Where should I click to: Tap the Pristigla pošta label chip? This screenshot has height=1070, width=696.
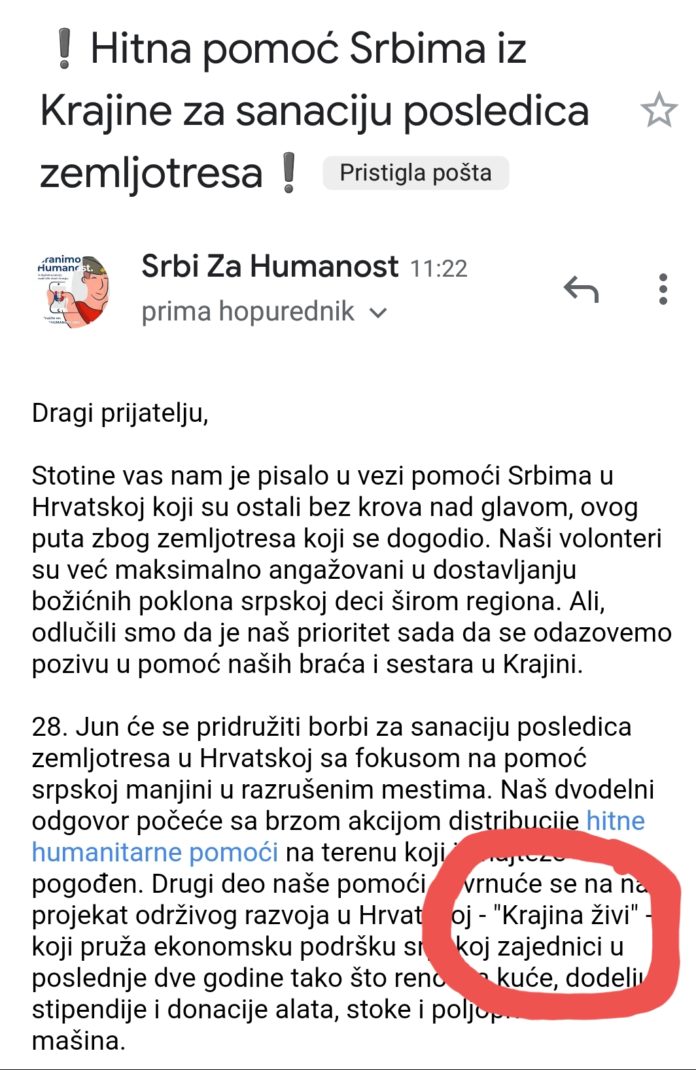point(415,173)
